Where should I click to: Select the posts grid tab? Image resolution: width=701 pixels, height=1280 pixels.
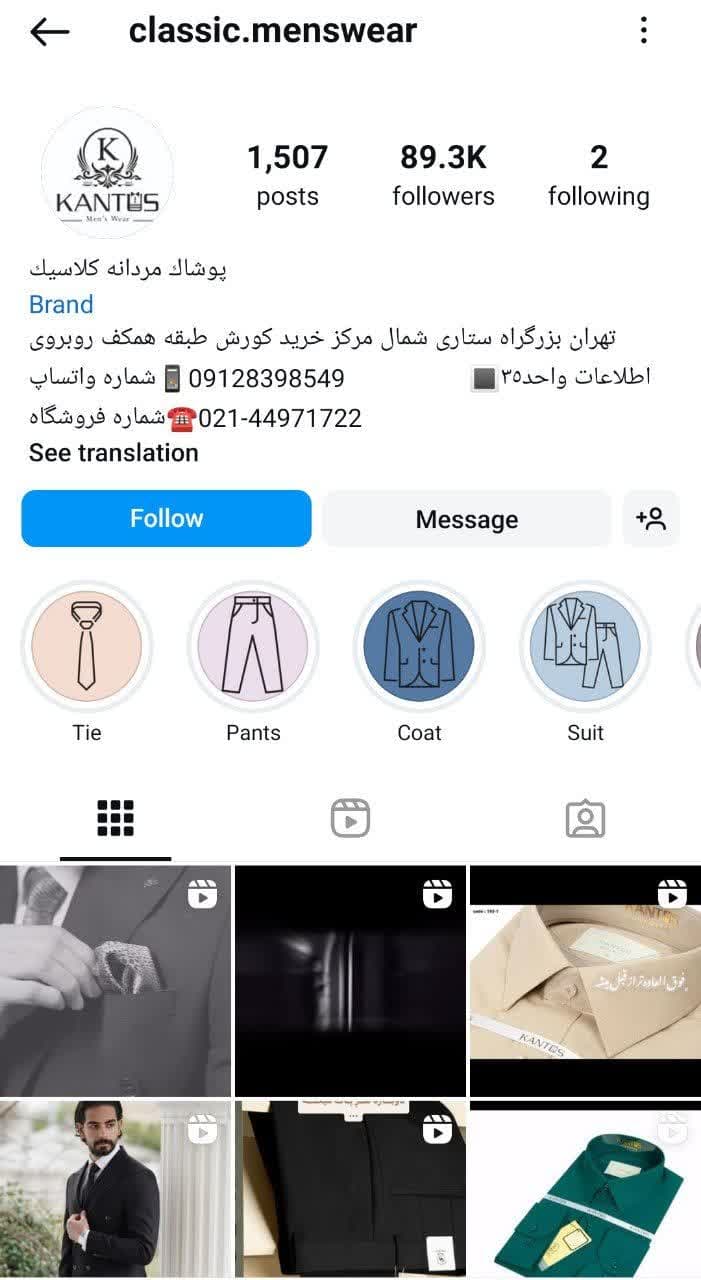[115, 818]
